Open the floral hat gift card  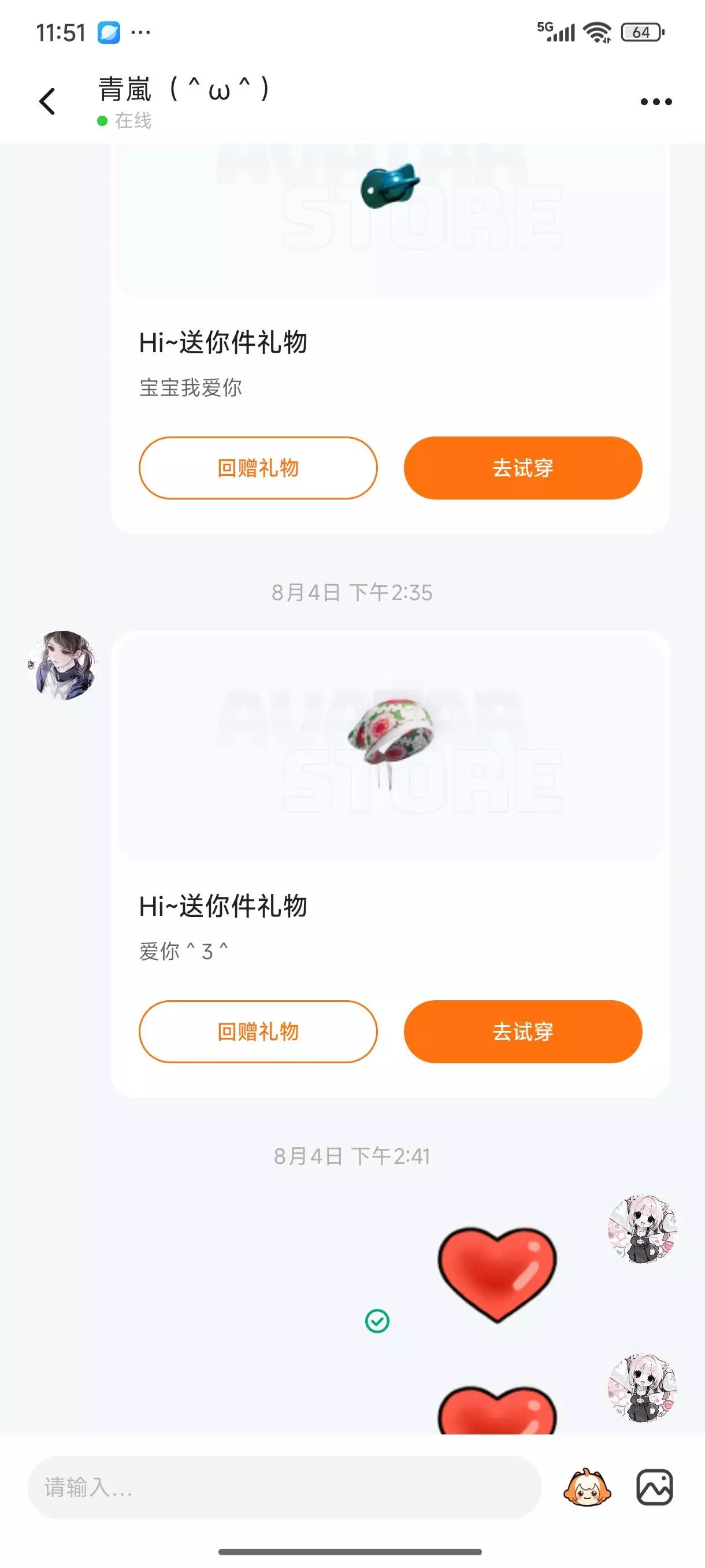[391, 747]
